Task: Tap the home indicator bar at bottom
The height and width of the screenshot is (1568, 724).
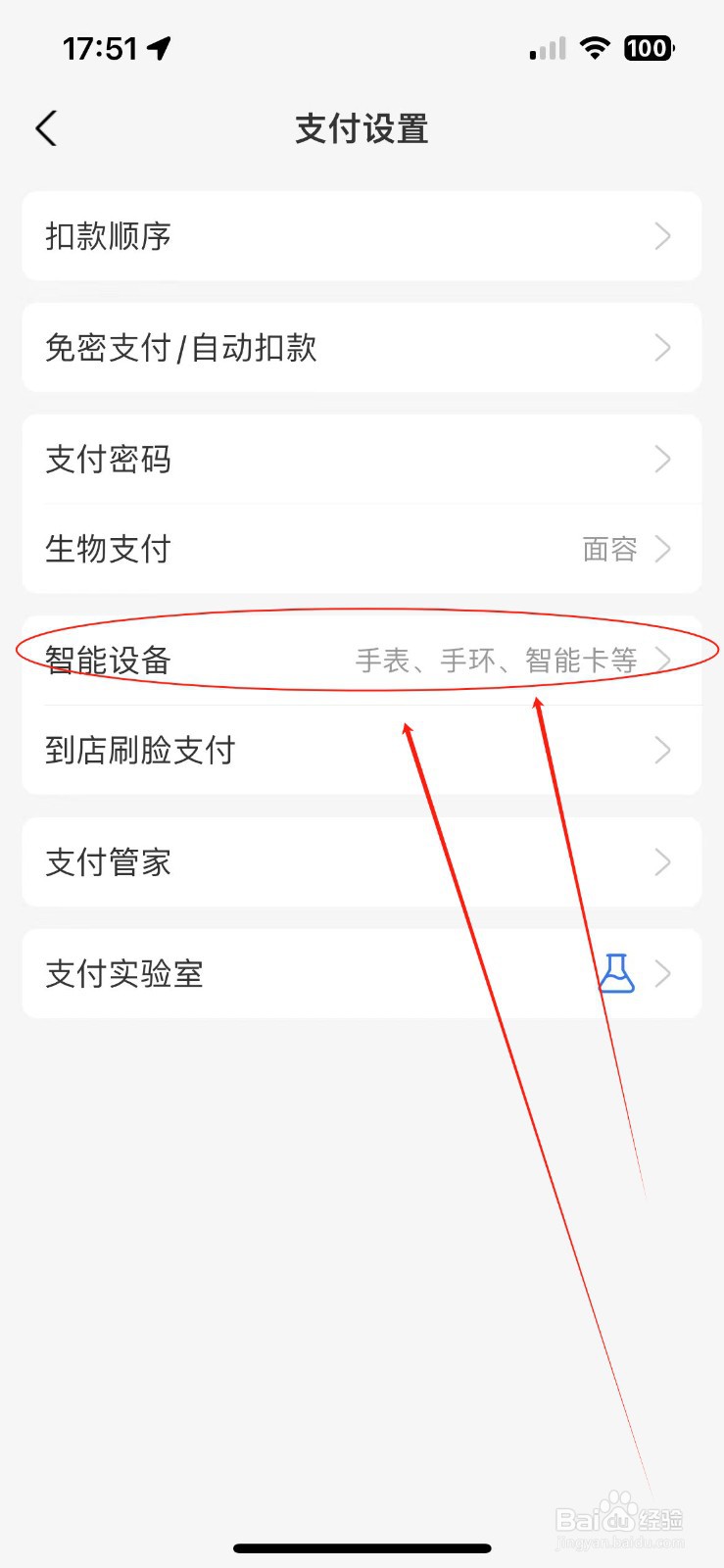Action: (x=361, y=1546)
